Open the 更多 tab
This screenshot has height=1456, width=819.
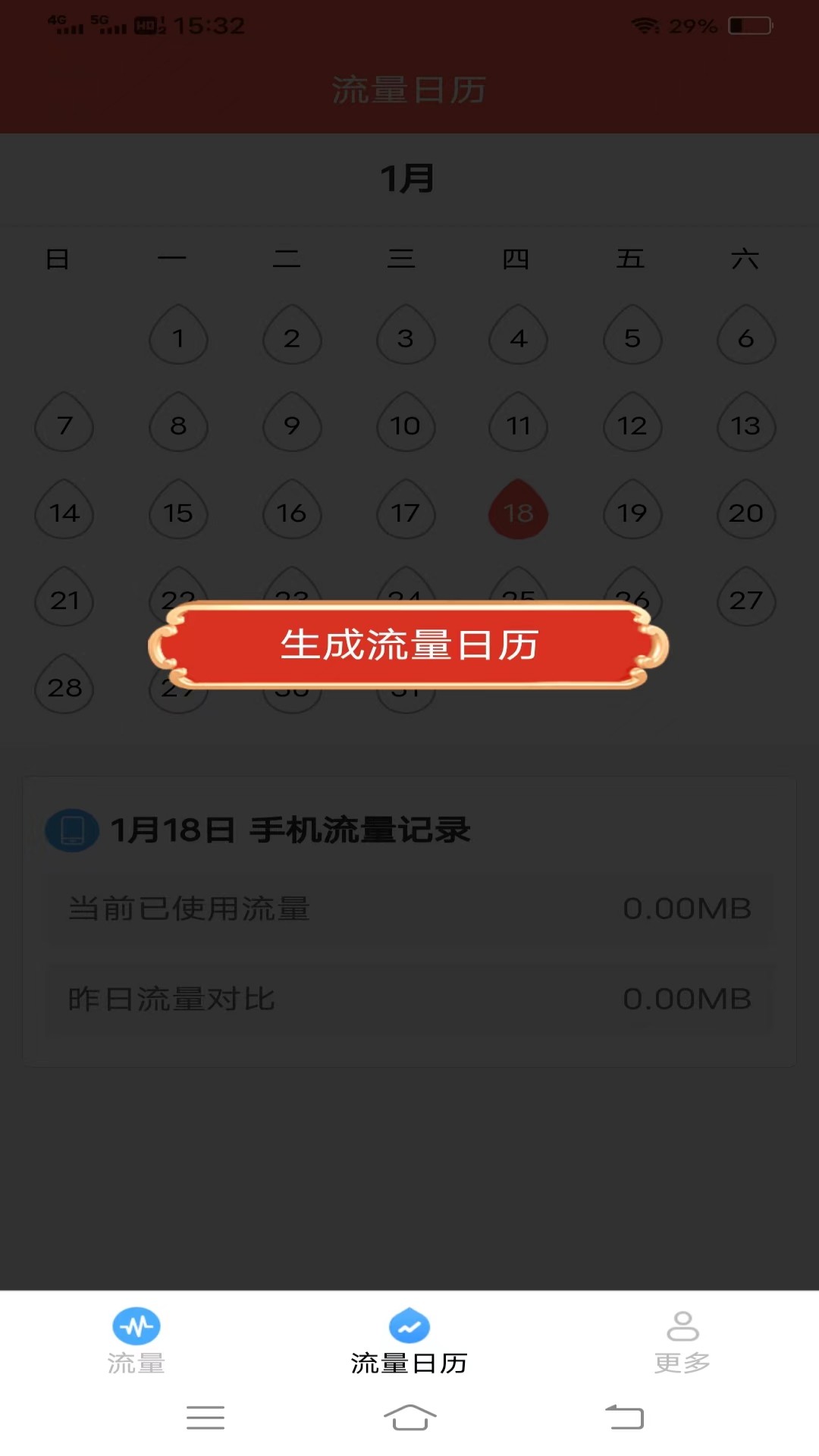click(x=682, y=1341)
